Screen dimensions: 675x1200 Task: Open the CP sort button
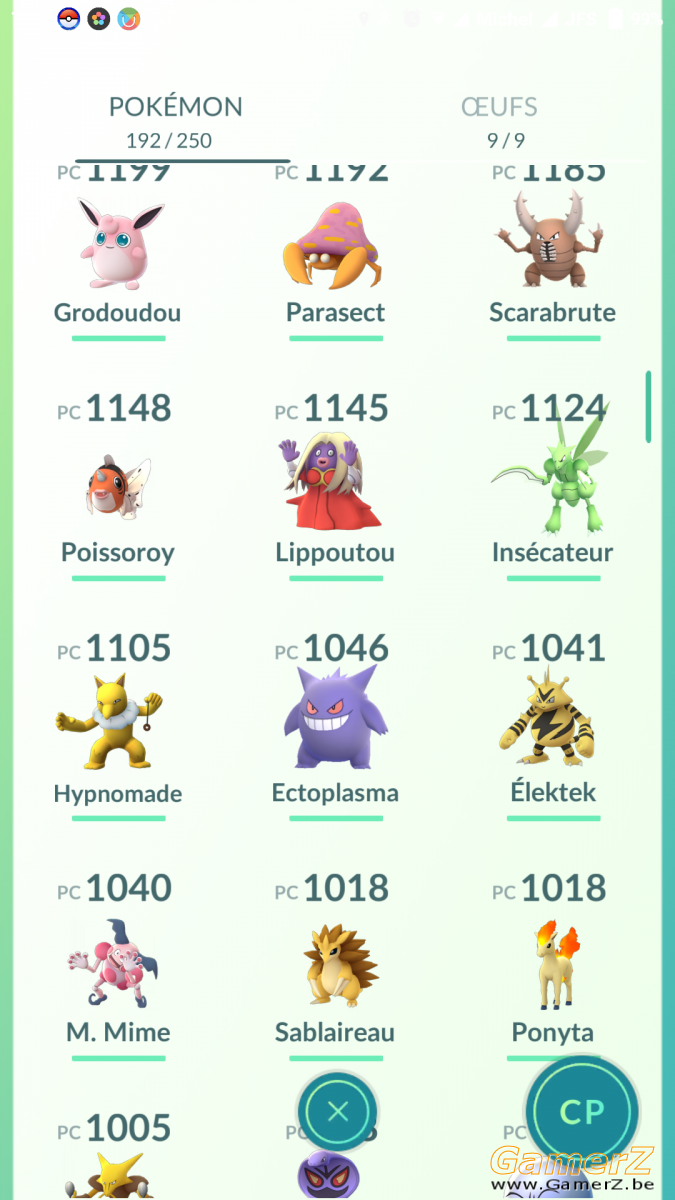coord(582,1112)
